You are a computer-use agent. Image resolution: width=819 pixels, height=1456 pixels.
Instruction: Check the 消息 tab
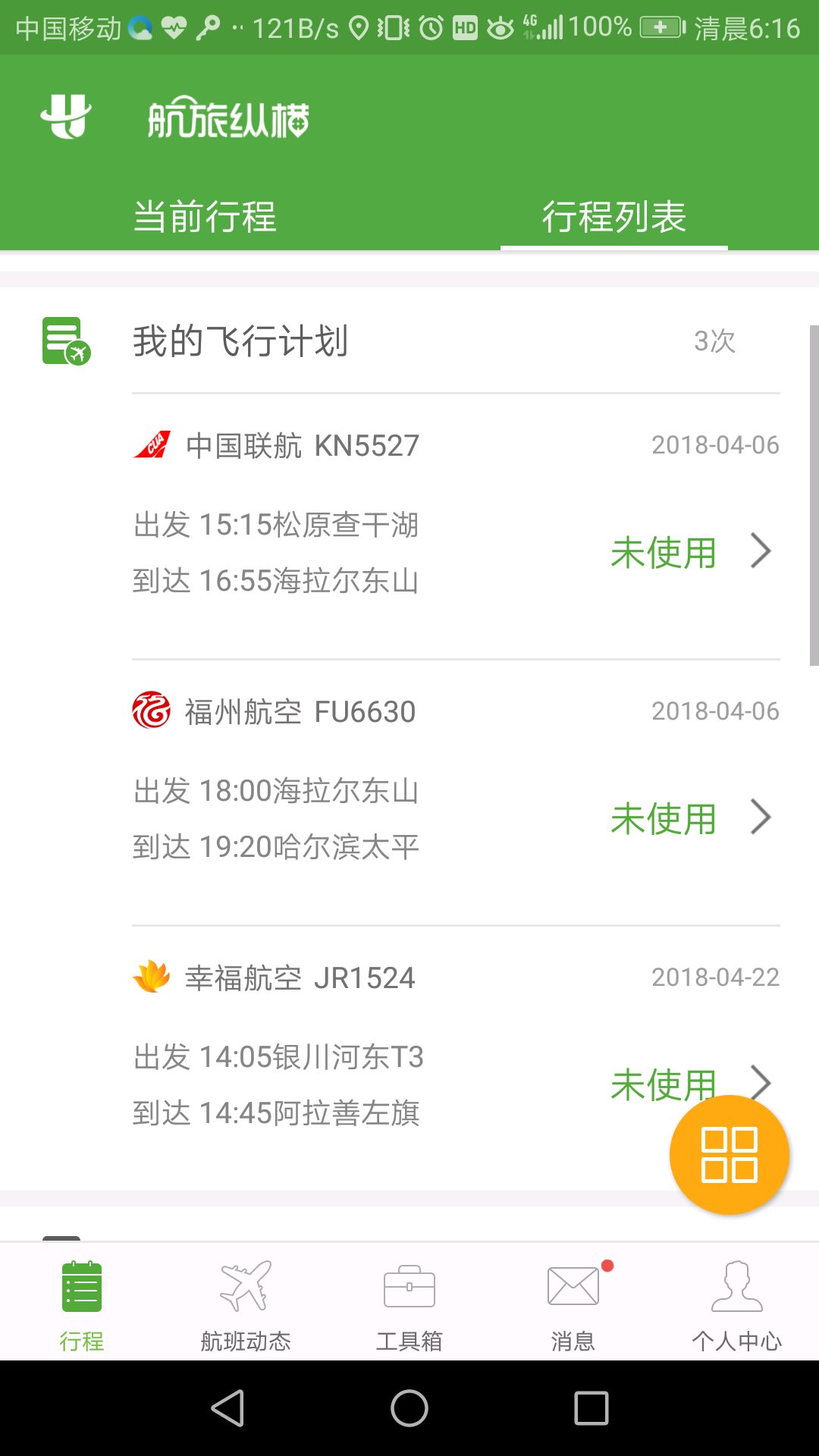pos(573,1304)
